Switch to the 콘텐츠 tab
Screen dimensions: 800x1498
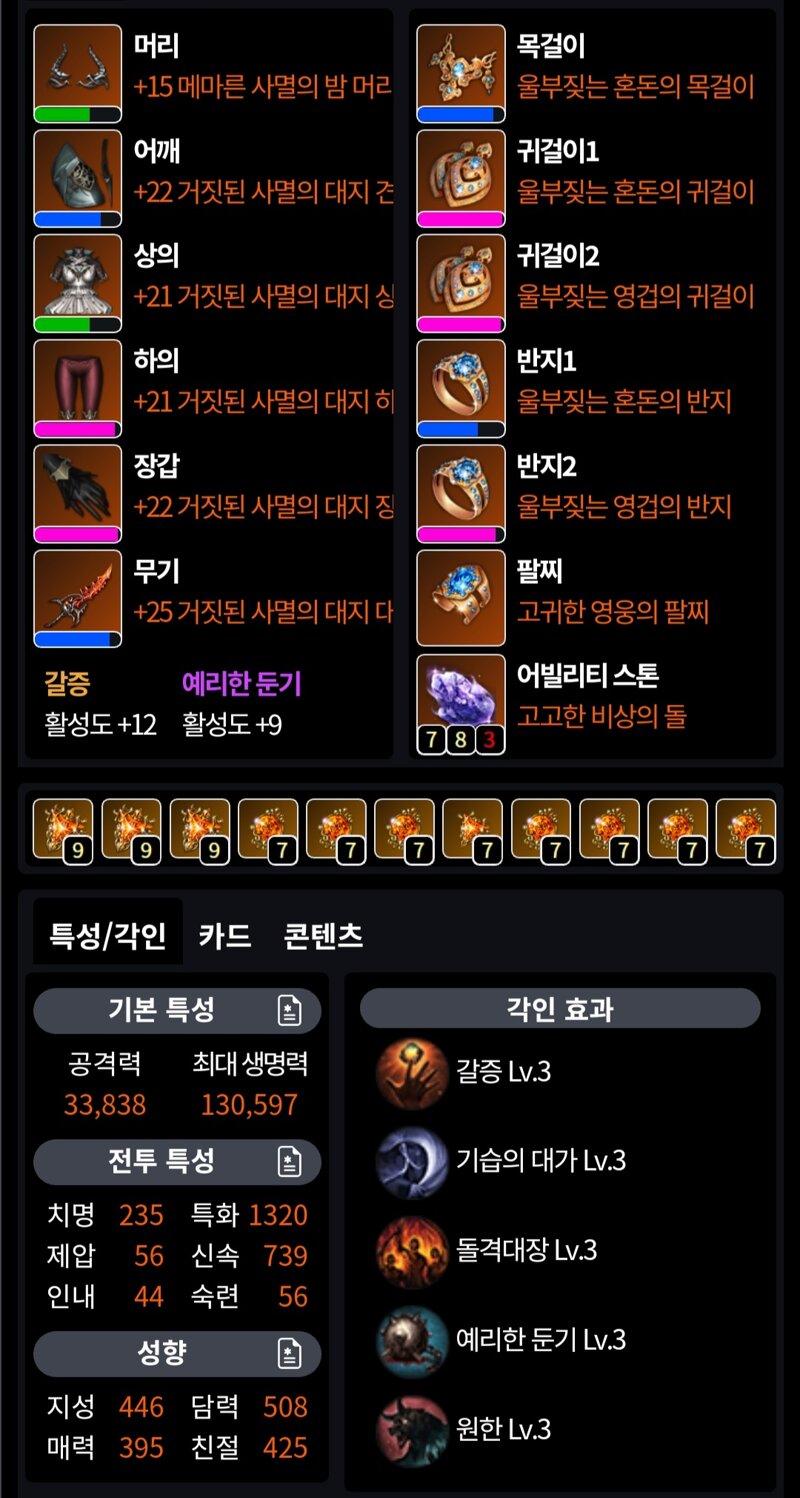(323, 935)
